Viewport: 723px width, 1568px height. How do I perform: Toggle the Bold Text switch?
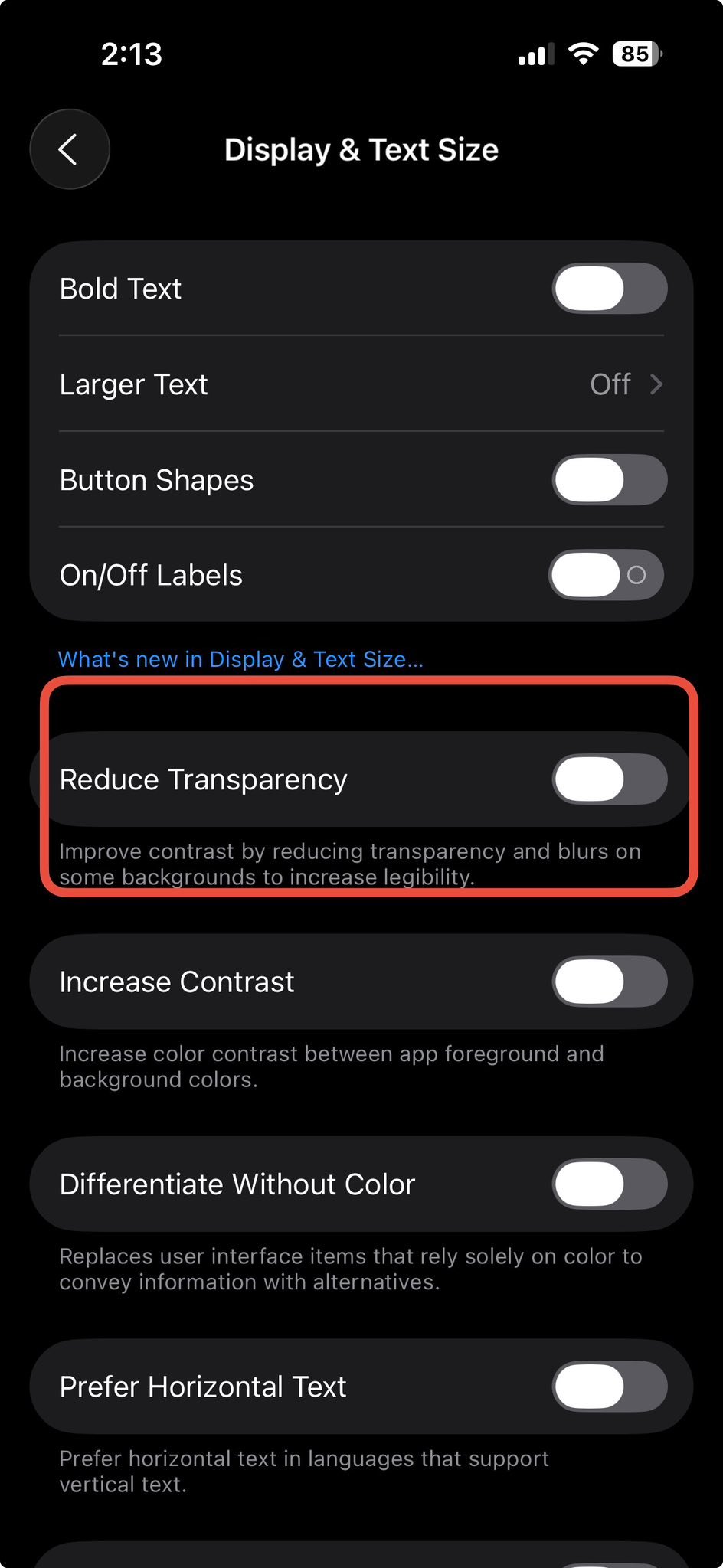[609, 289]
